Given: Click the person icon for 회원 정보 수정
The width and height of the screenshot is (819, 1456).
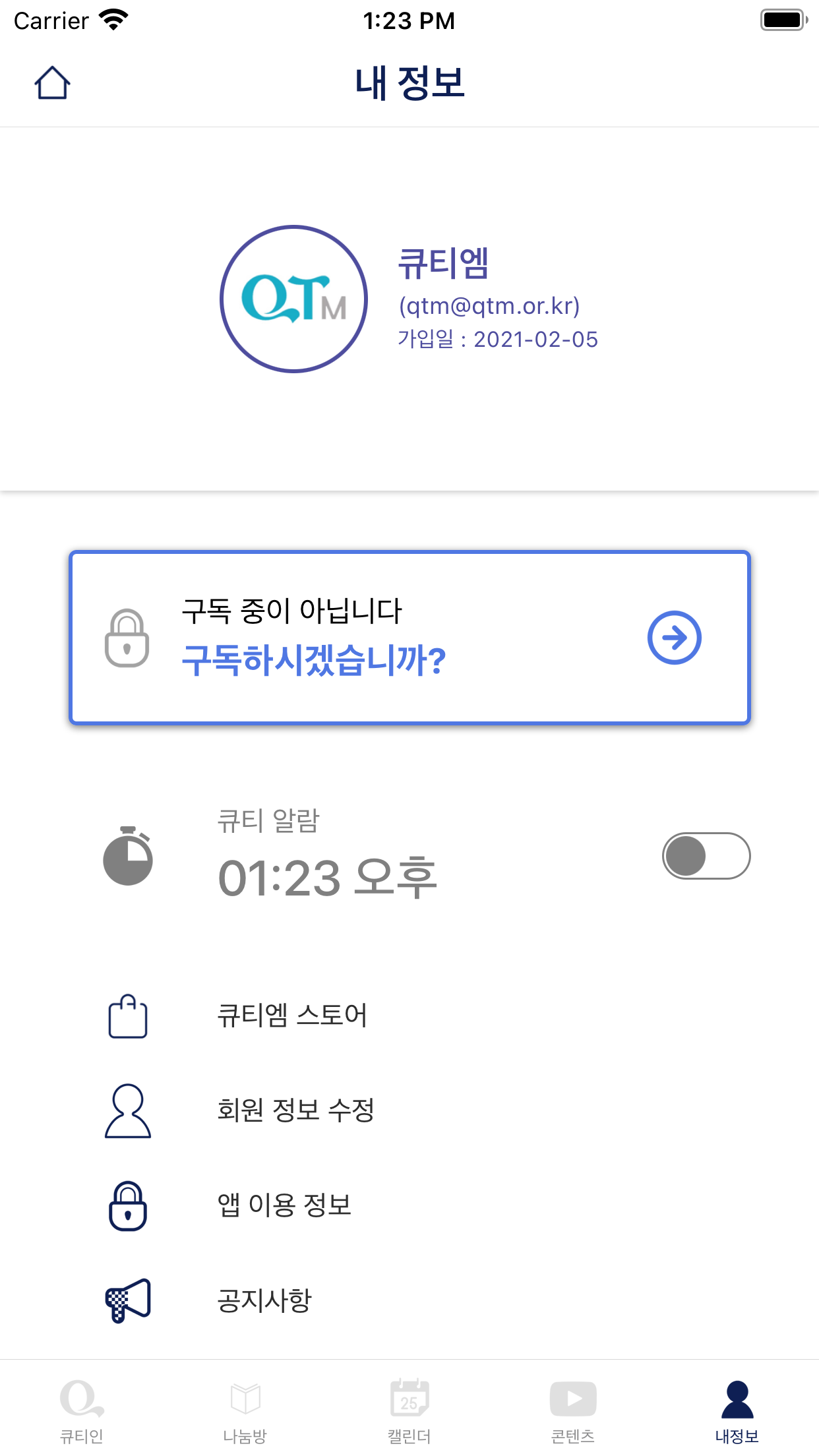Looking at the screenshot, I should pyautogui.click(x=127, y=1111).
